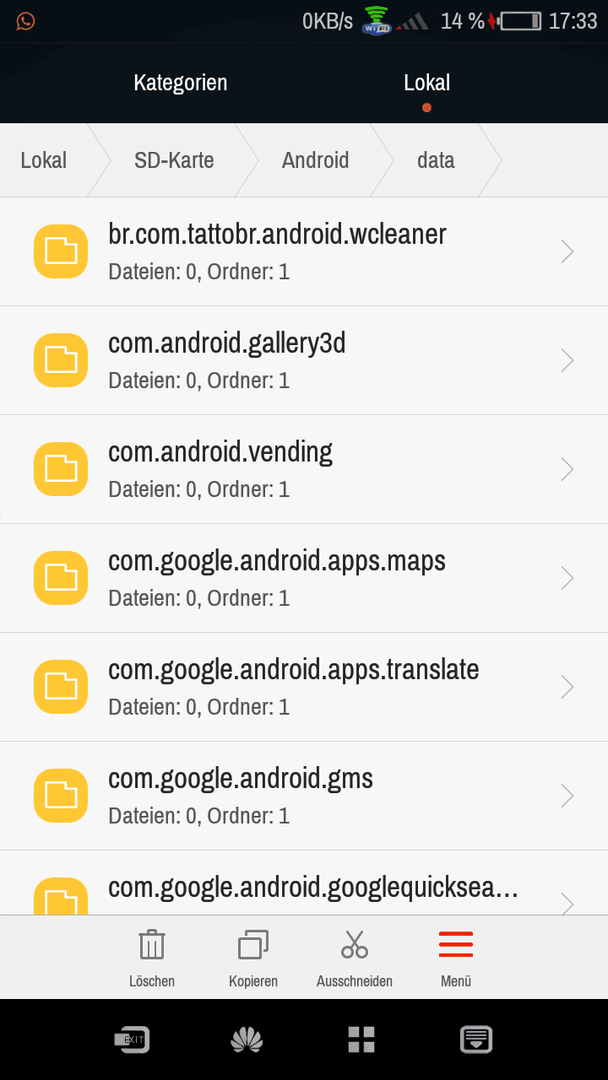Open the com.google.android.apps.maps folder

coord(304,579)
